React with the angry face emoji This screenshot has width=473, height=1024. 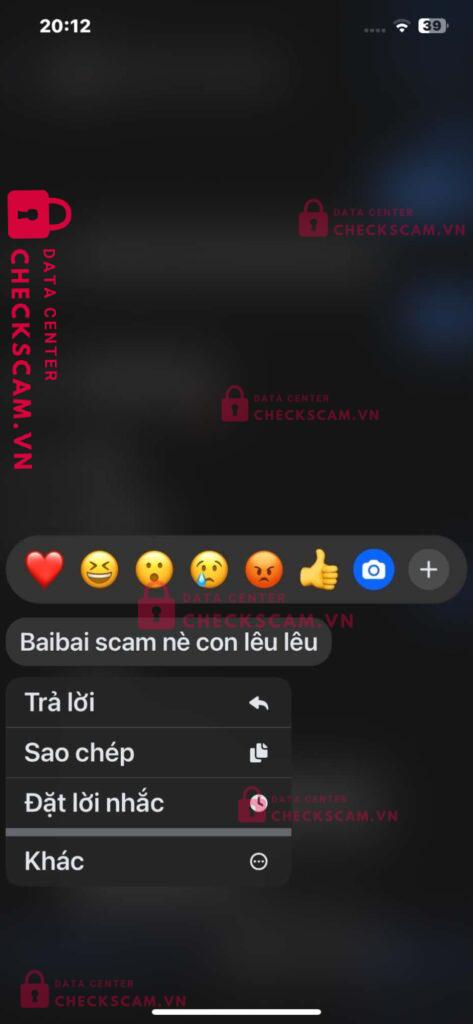[x=264, y=569]
